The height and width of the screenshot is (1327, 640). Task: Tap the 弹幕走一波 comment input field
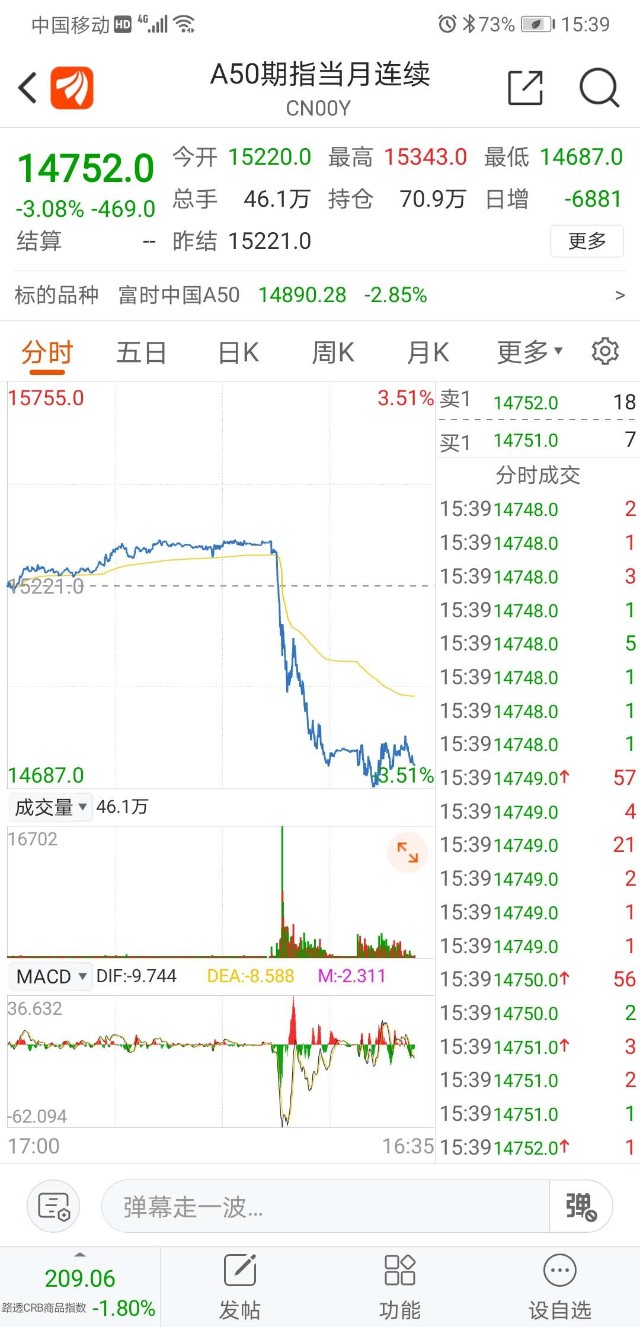[x=325, y=1206]
